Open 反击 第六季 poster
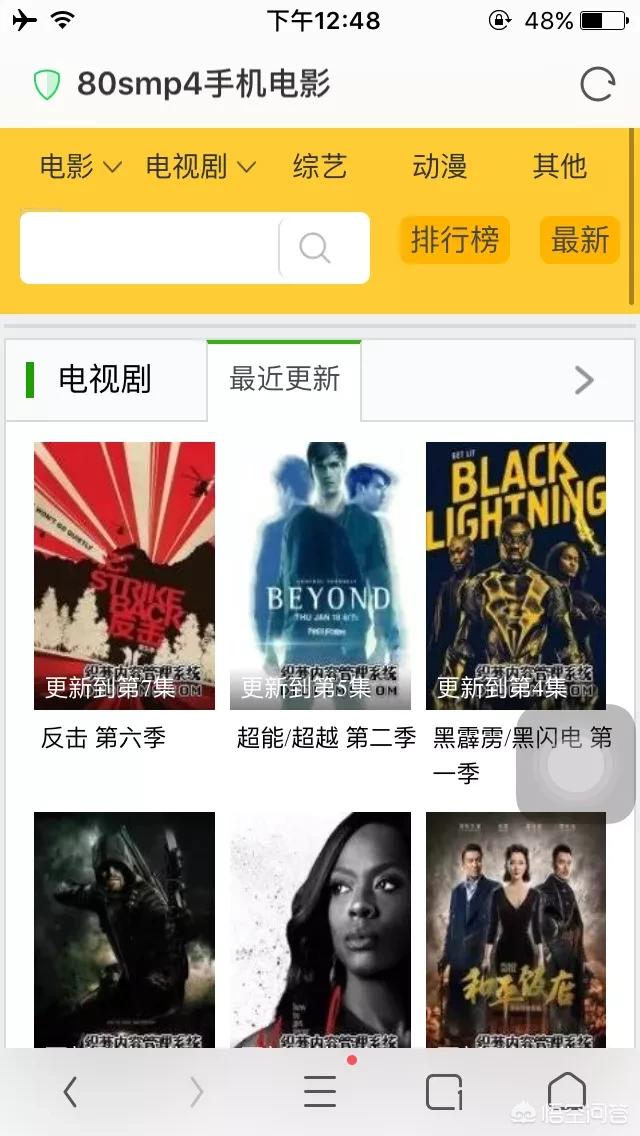The width and height of the screenshot is (640, 1136). [x=125, y=576]
